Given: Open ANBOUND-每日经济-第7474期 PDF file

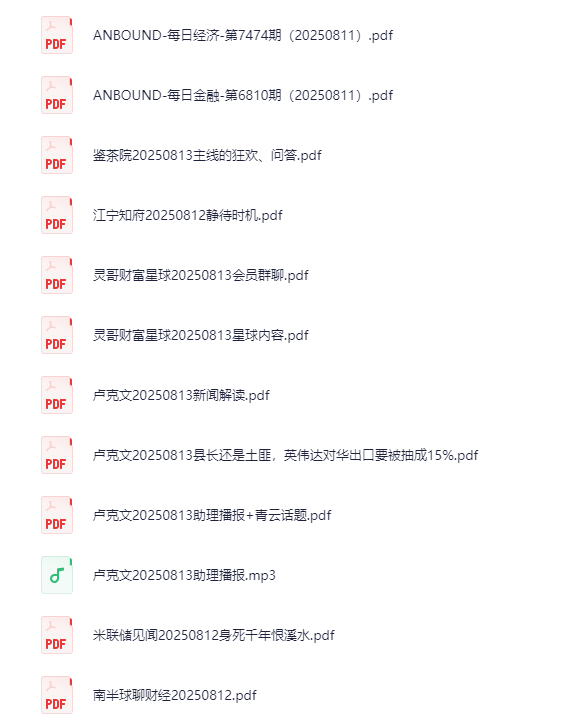Looking at the screenshot, I should 243,35.
